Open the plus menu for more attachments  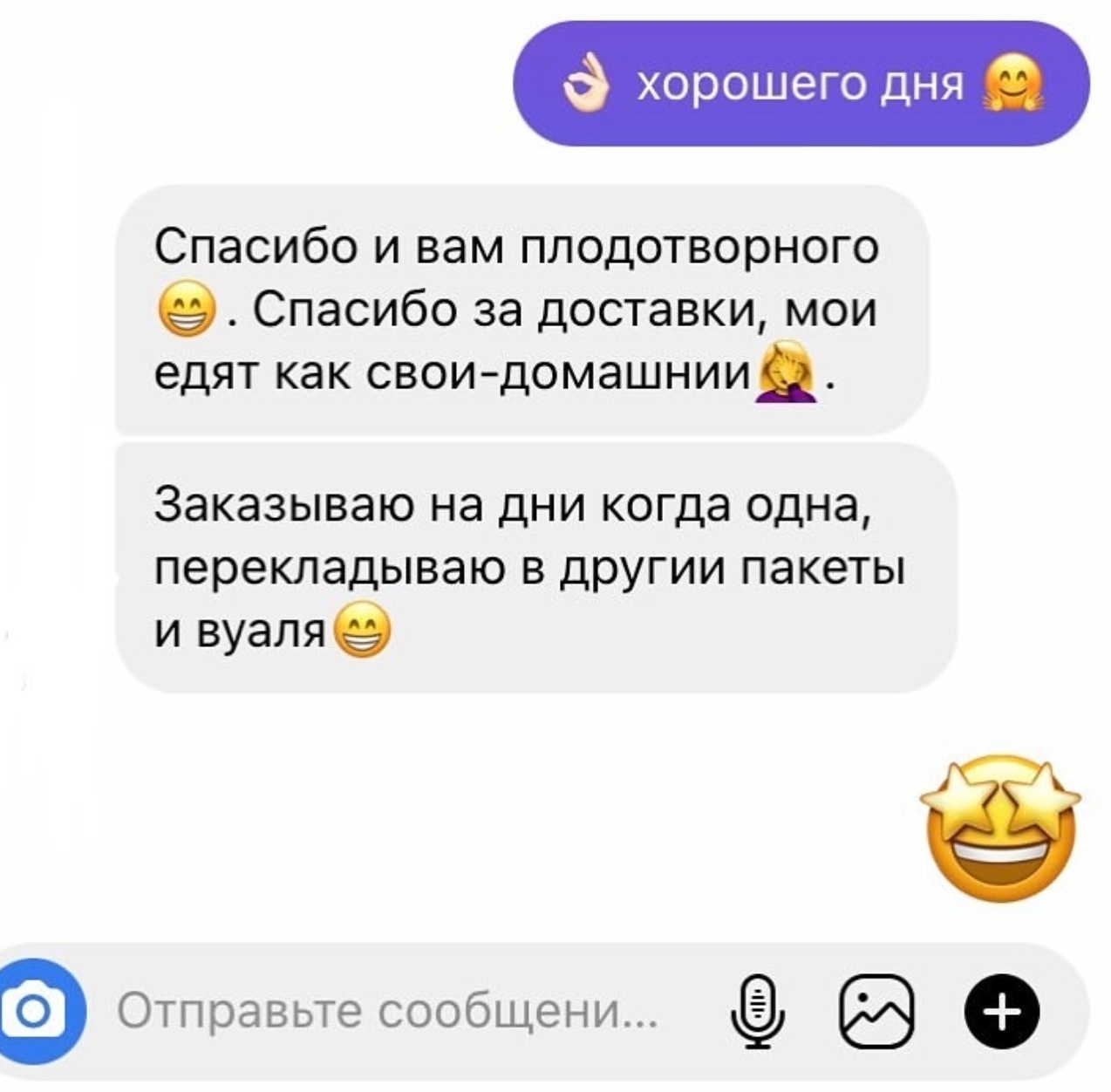click(1001, 1013)
